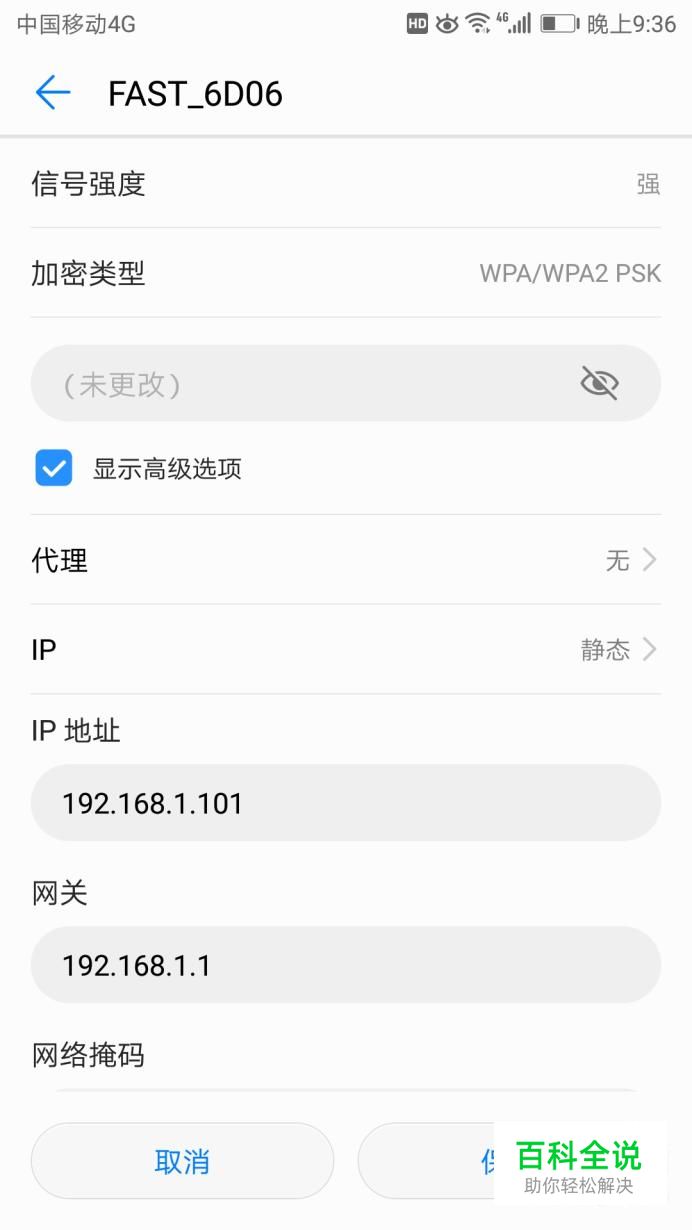Open the 代理 proxy setting row
This screenshot has height=1230, width=692.
346,560
